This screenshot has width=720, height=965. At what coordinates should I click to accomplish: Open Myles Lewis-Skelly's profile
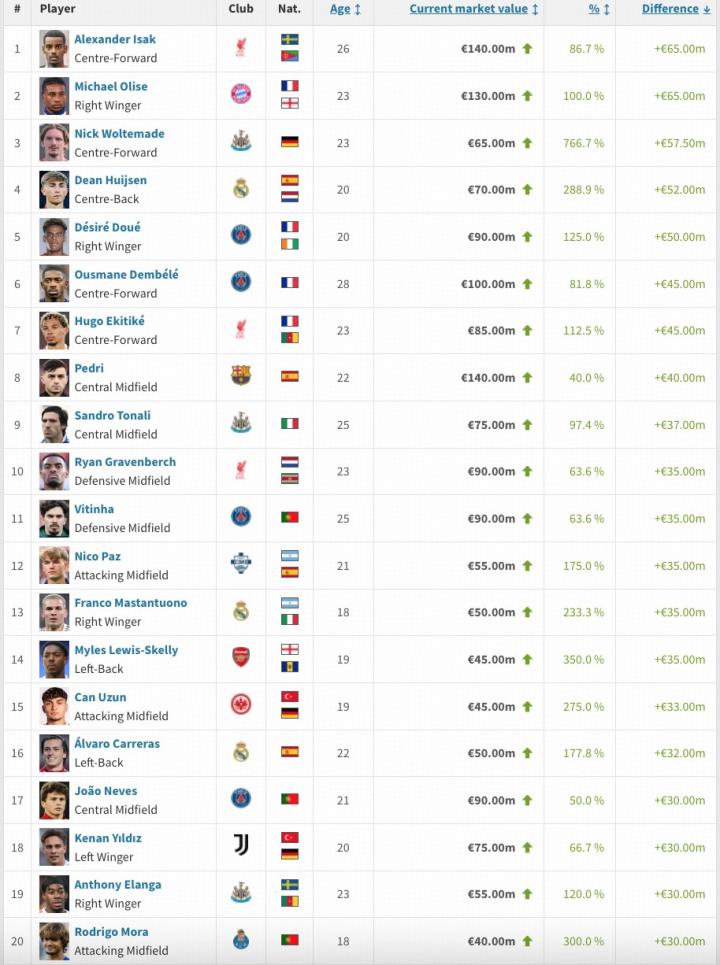pyautogui.click(x=126, y=651)
